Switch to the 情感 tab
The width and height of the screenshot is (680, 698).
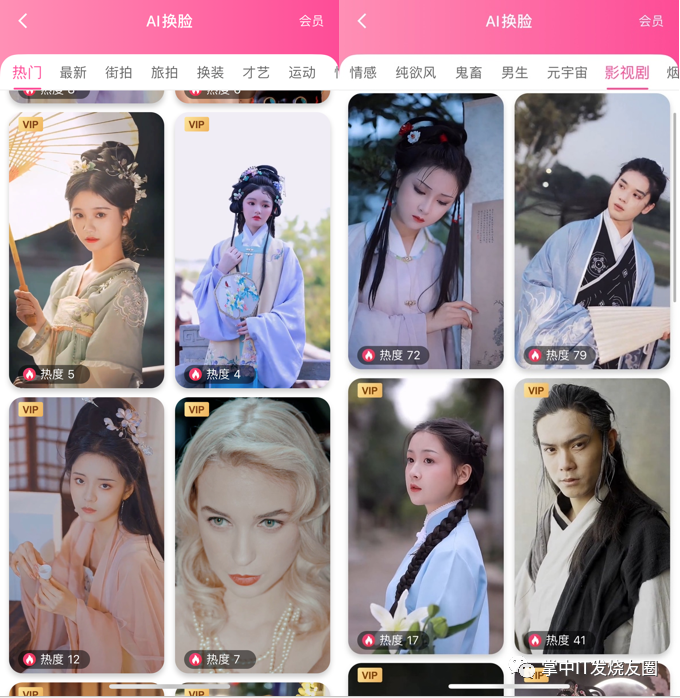[x=363, y=73]
